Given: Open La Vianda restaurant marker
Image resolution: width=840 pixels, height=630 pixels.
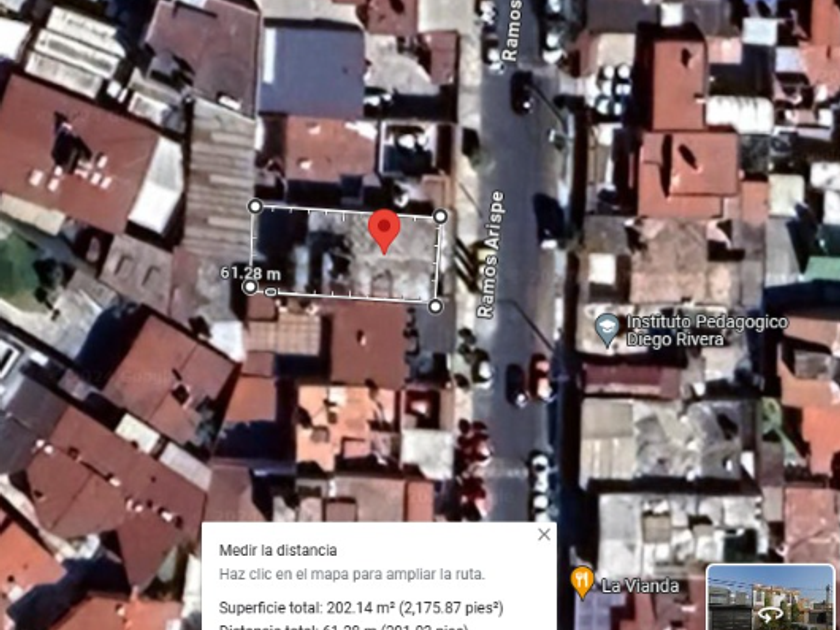Looking at the screenshot, I should 582,582.
